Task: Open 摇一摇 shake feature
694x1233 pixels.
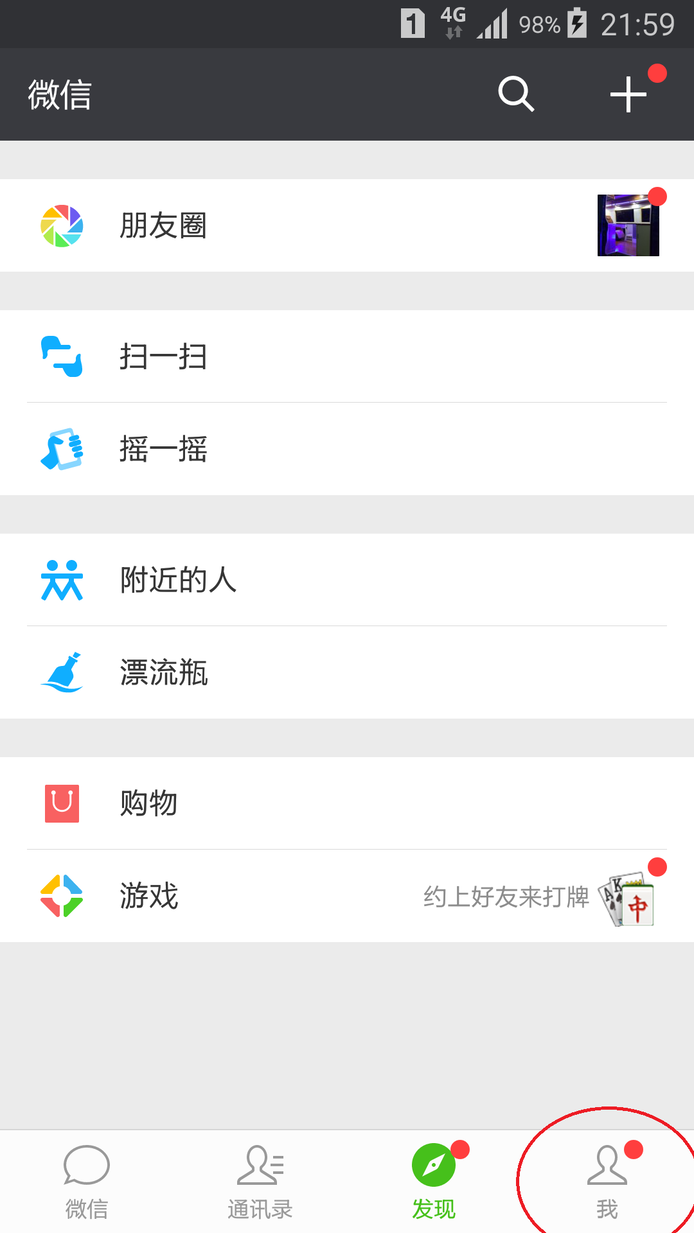Action: coord(347,449)
